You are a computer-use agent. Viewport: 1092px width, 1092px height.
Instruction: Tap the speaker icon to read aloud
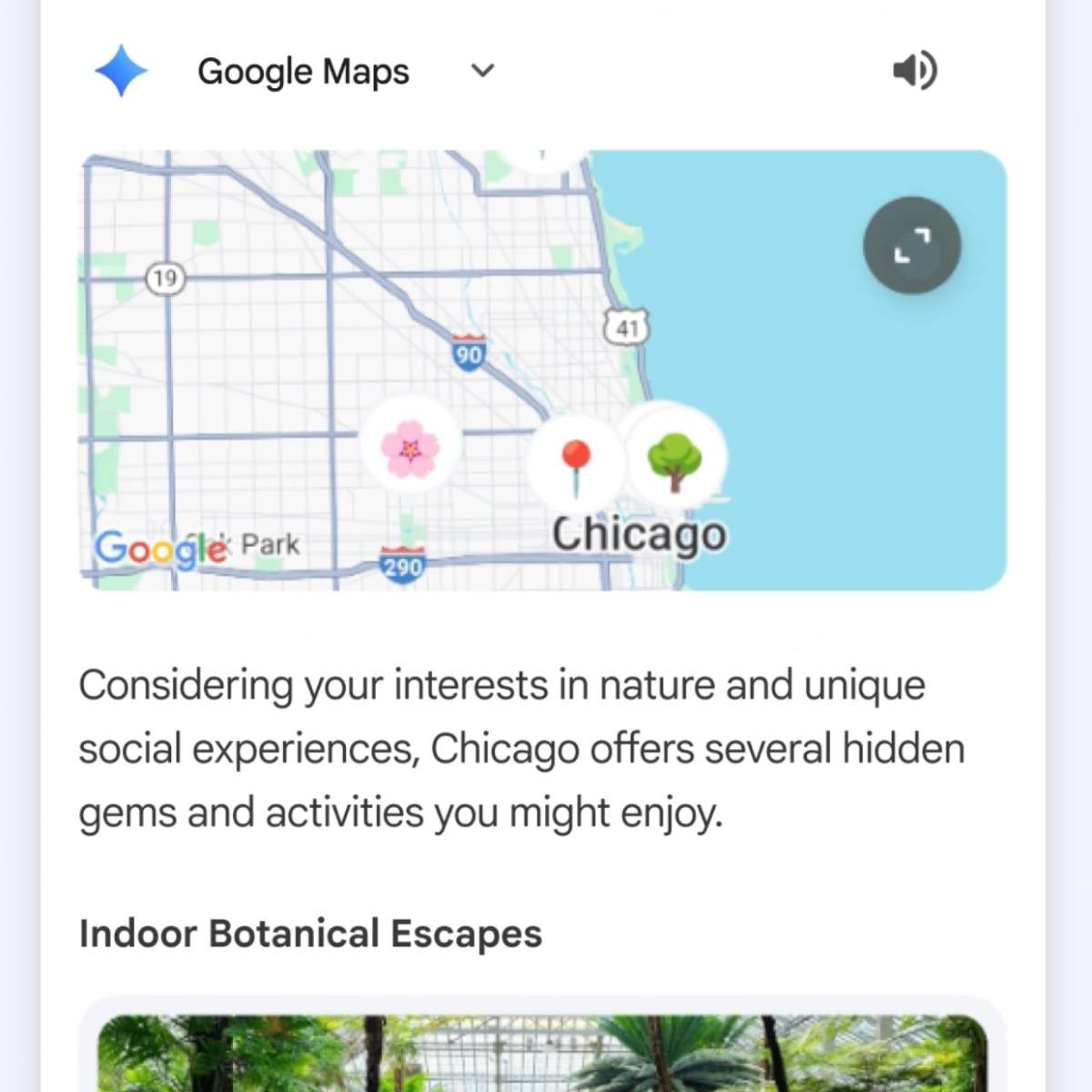(x=915, y=70)
